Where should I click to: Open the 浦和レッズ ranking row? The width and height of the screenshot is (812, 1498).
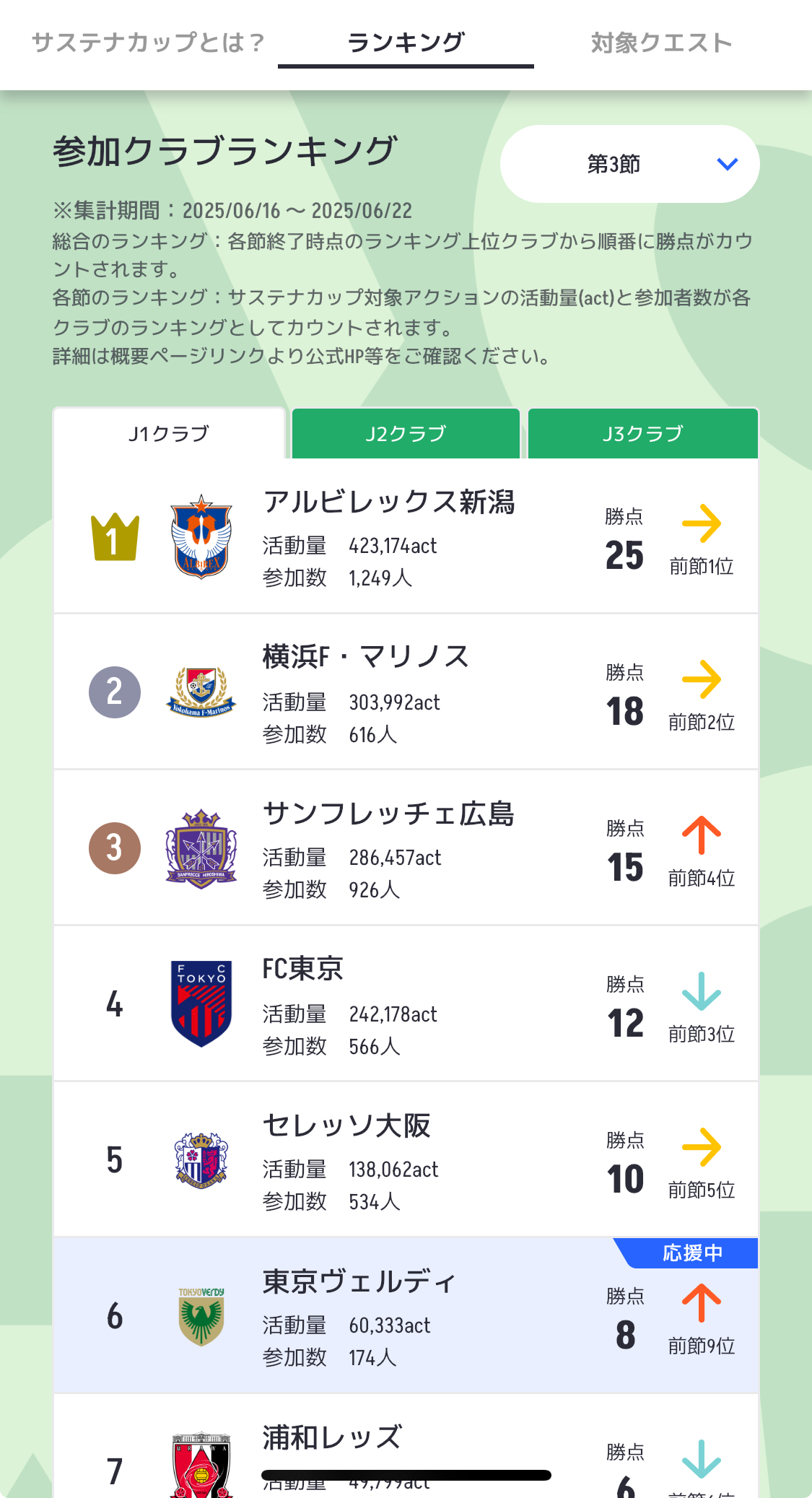click(x=406, y=1446)
